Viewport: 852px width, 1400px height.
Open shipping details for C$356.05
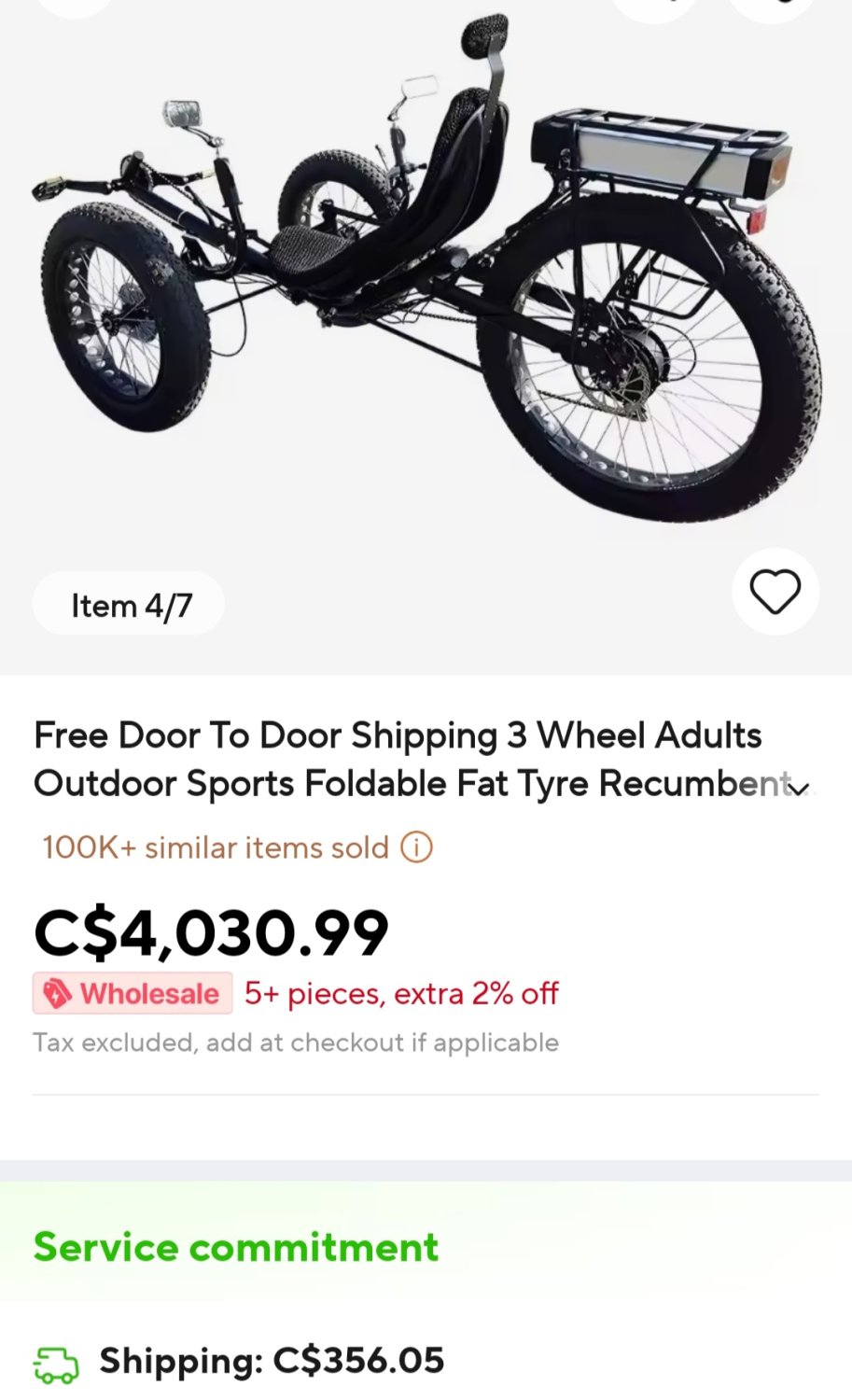271,1361
